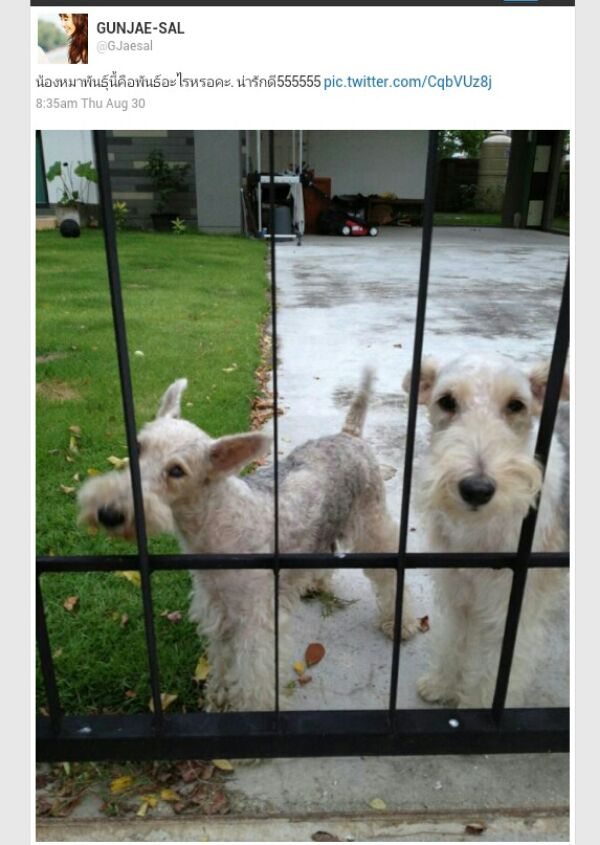Open the GUNJAE-SAL profile name
600x845 pixels.
point(140,28)
